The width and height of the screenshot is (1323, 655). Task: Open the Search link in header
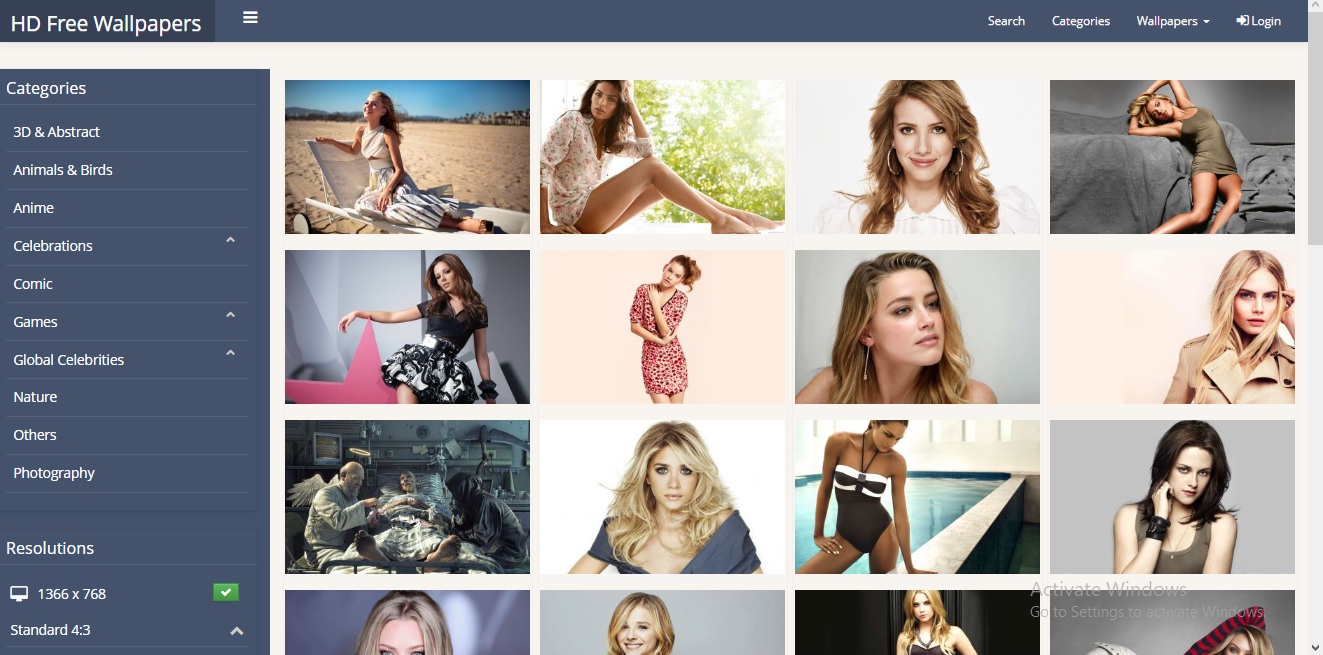click(1006, 21)
